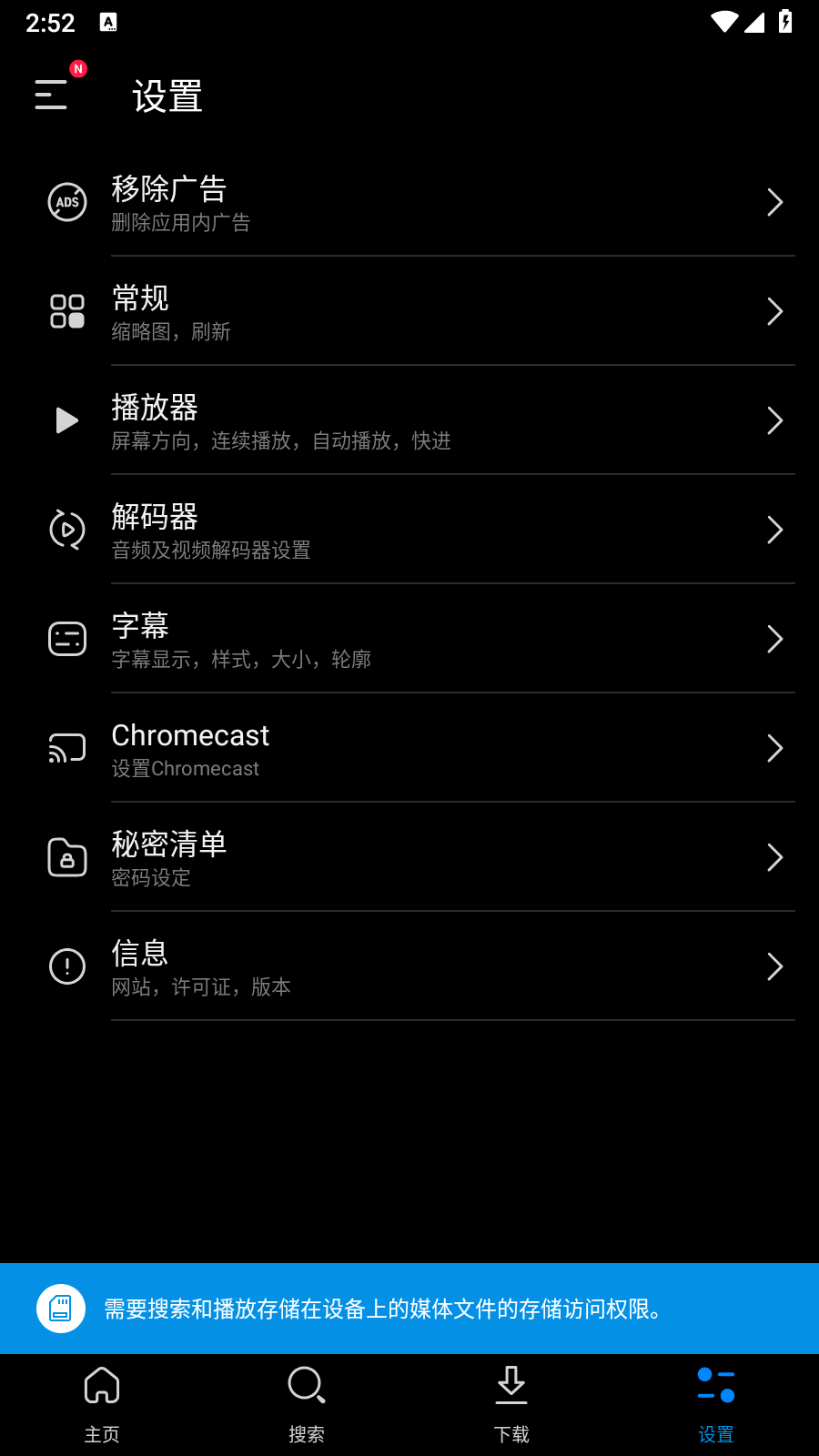Click the 信息 exclamation info icon

[x=66, y=966]
